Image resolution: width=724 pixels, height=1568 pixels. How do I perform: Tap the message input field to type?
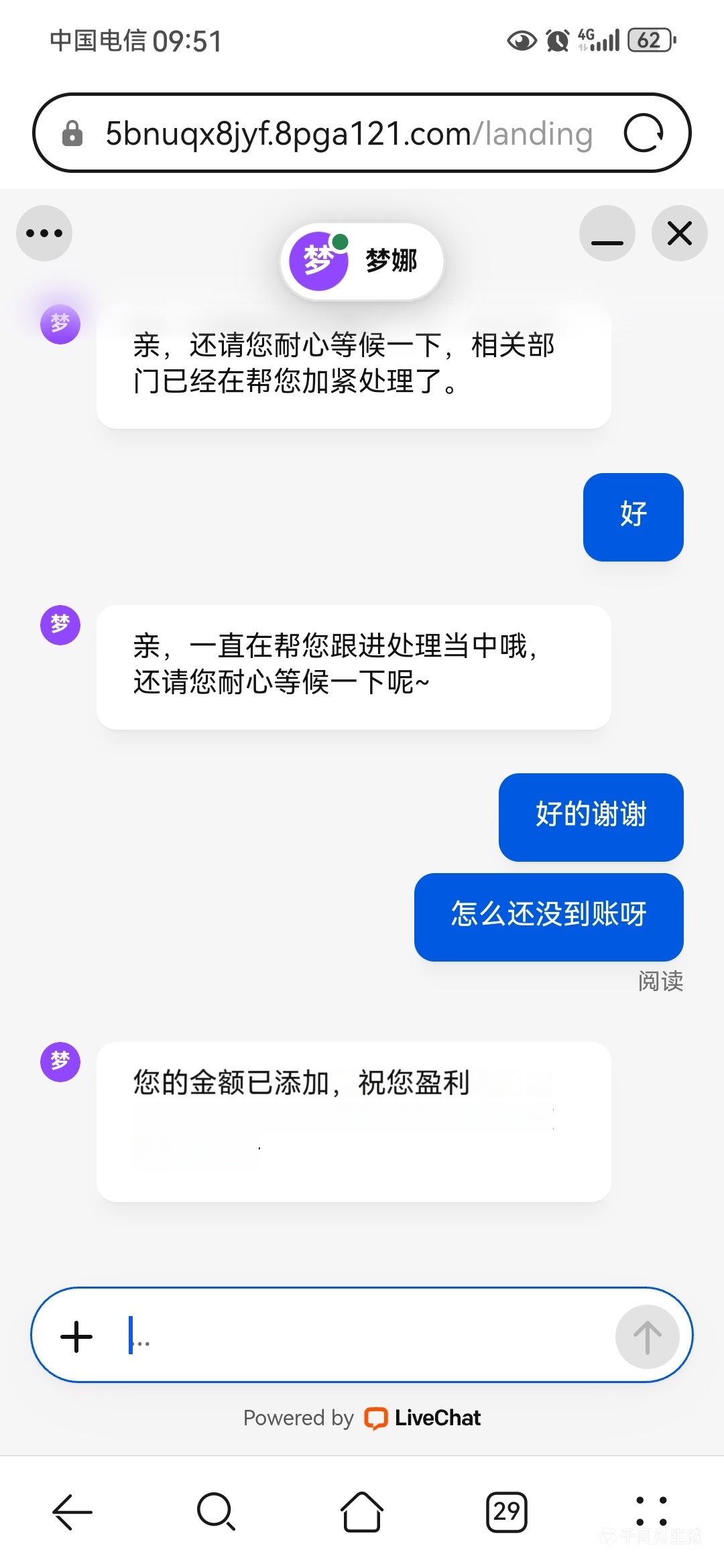point(362,1335)
